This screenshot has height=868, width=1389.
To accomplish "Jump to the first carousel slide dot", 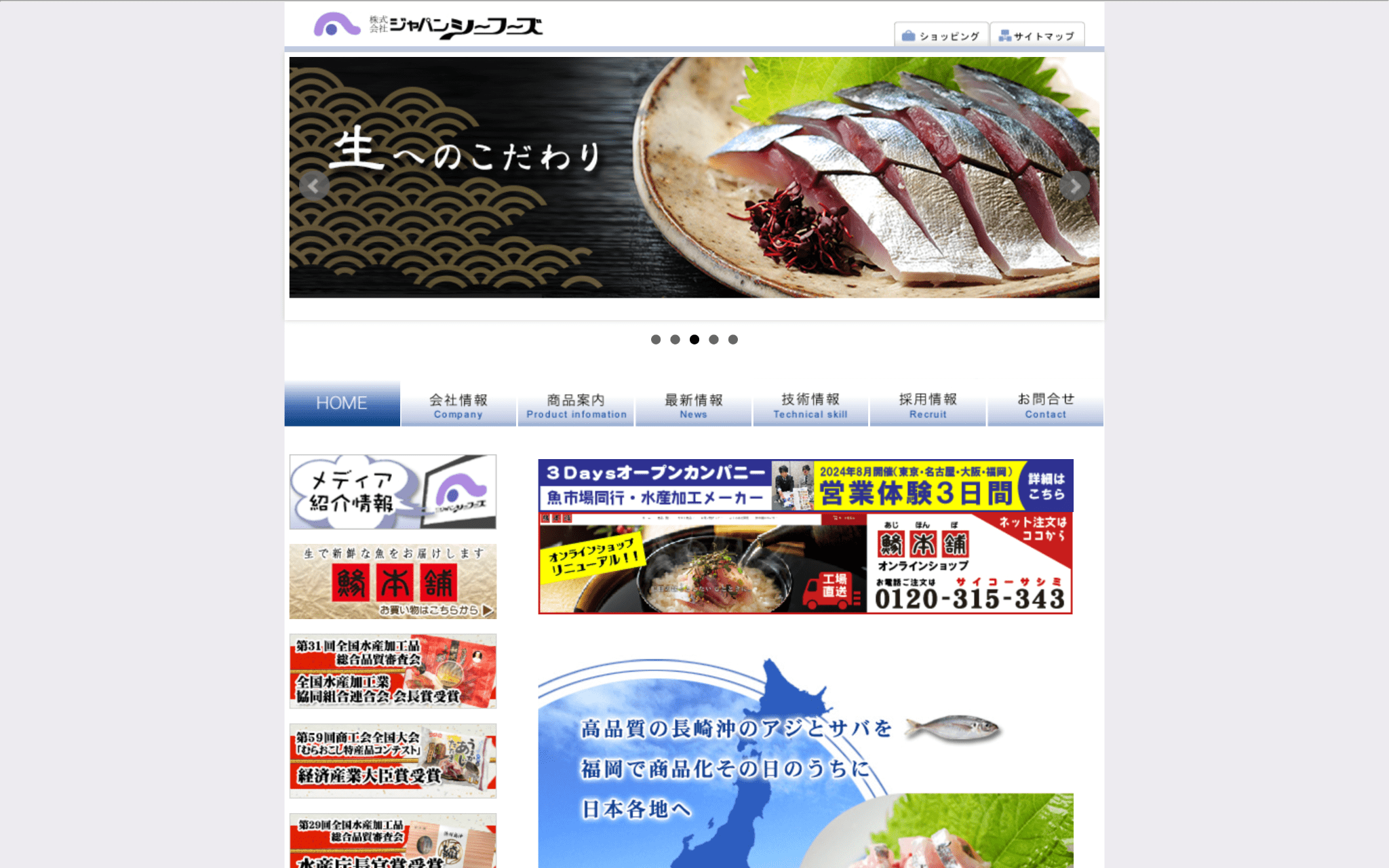I will click(x=656, y=339).
